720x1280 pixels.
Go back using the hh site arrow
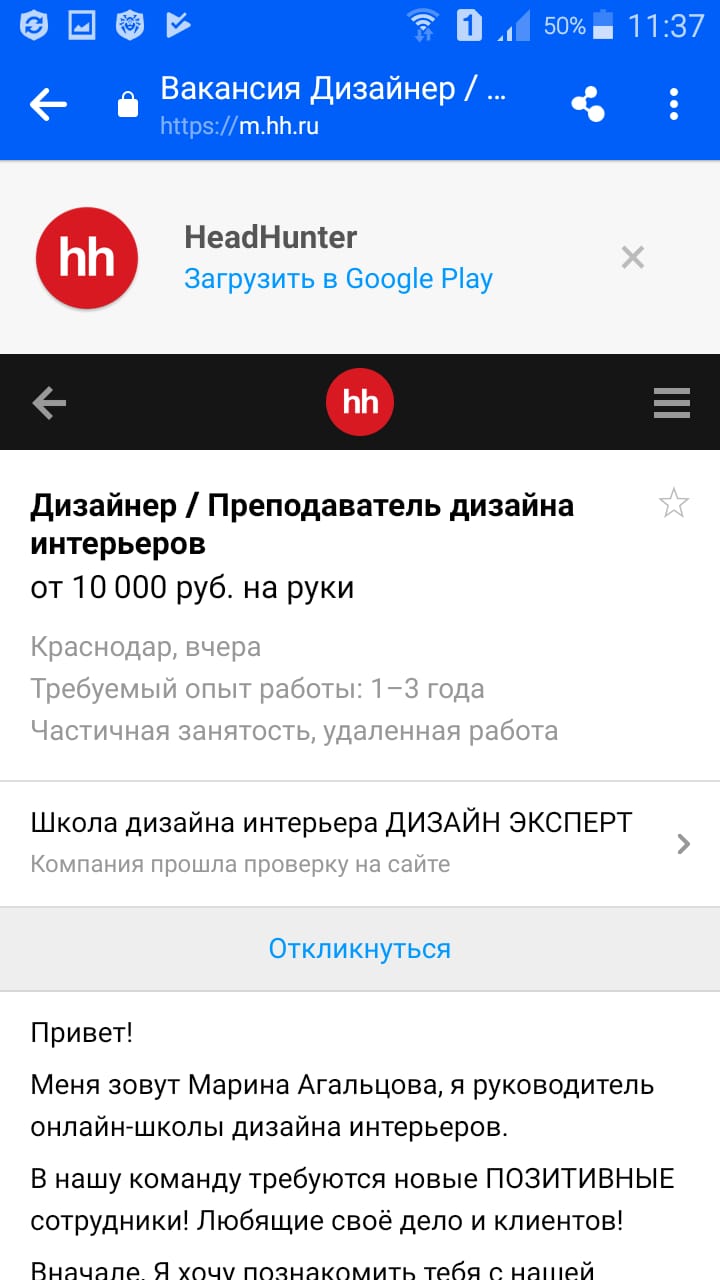point(49,403)
